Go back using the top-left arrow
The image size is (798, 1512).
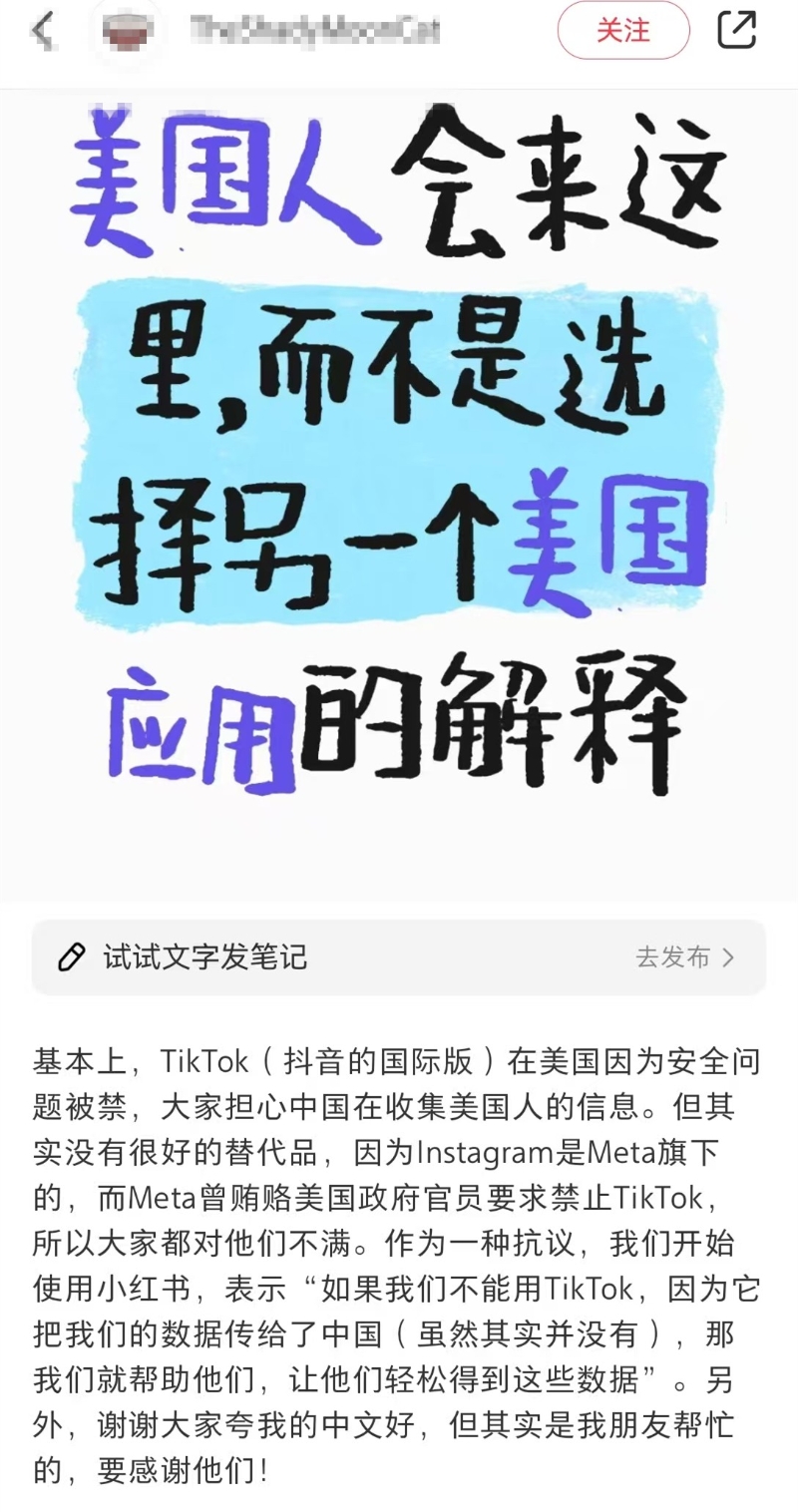point(42,31)
